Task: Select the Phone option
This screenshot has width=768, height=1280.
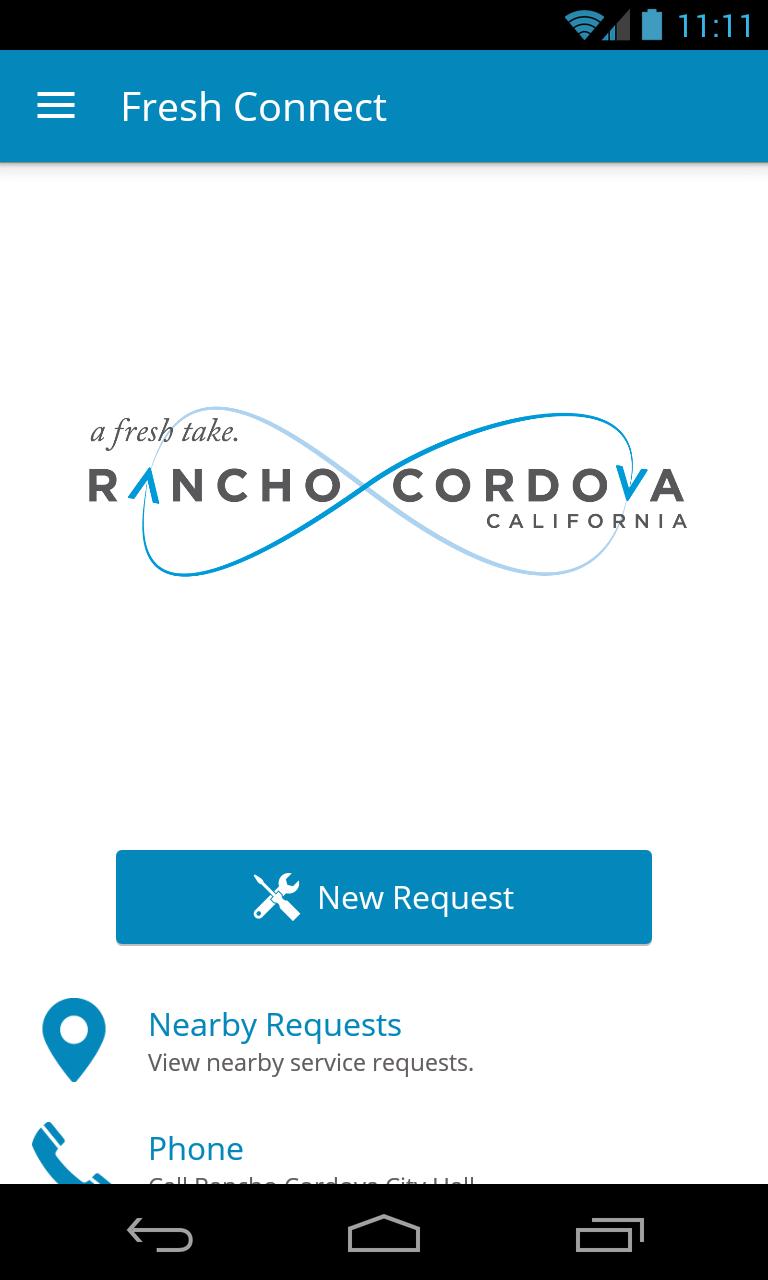Action: 196,1152
